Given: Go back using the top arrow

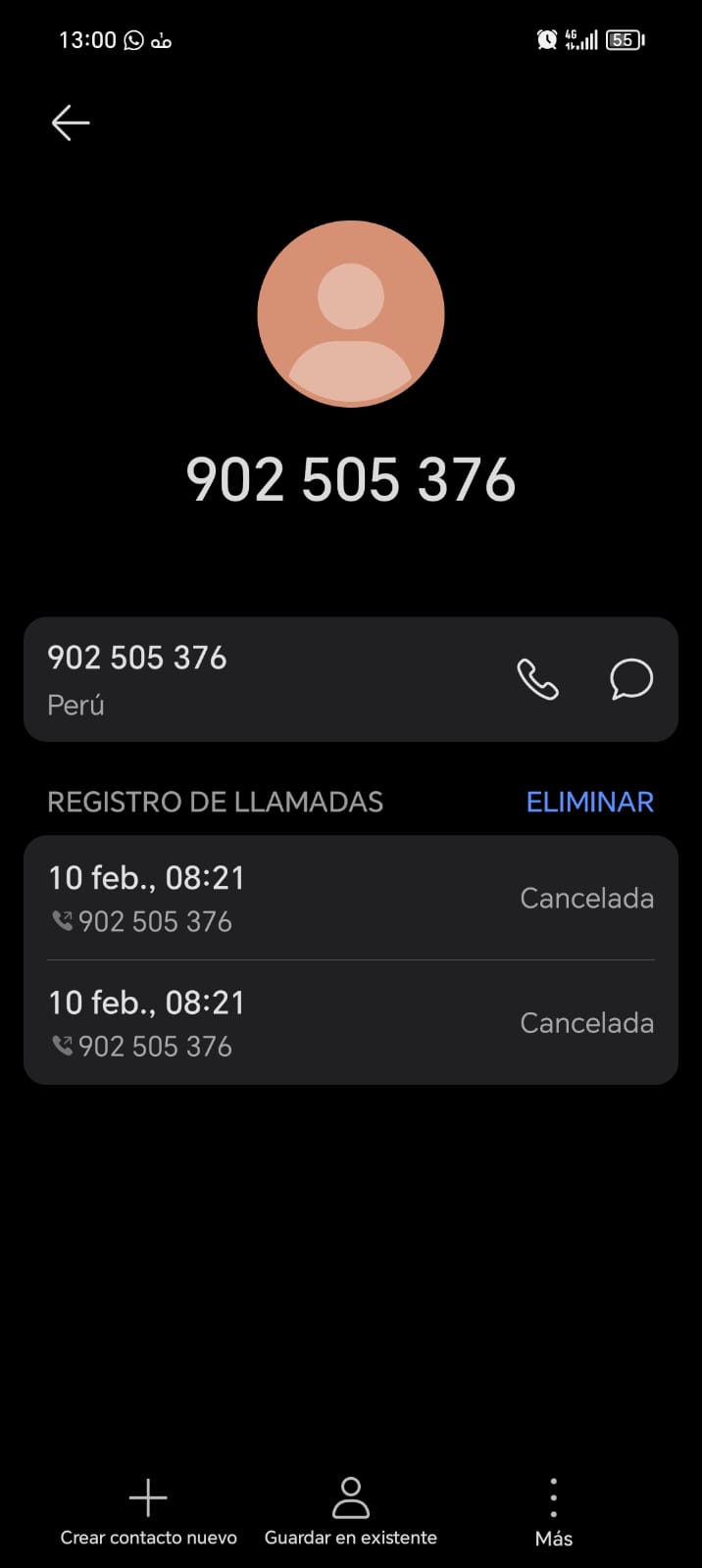Looking at the screenshot, I should point(71,123).
